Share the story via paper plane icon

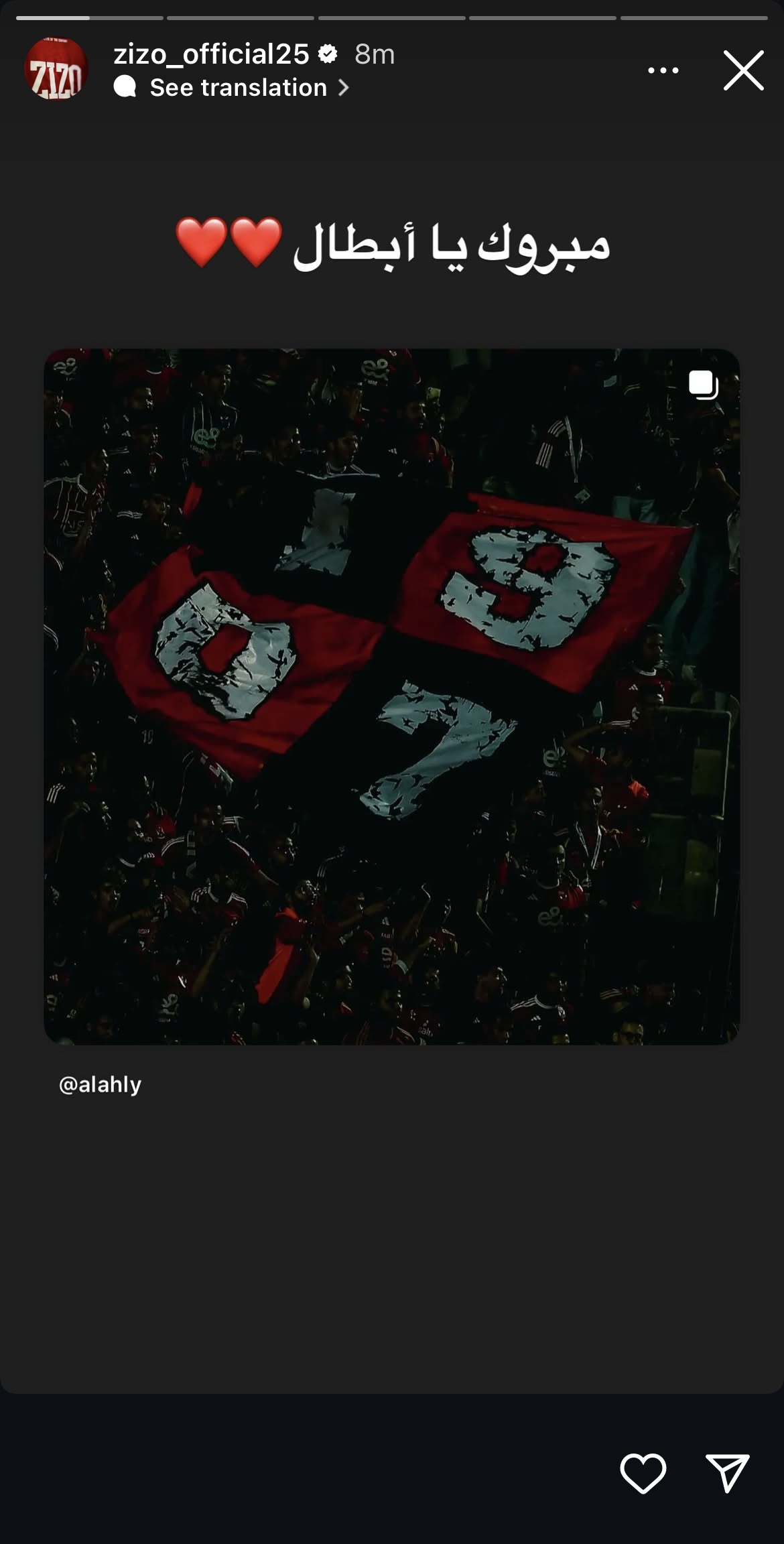click(x=727, y=1473)
